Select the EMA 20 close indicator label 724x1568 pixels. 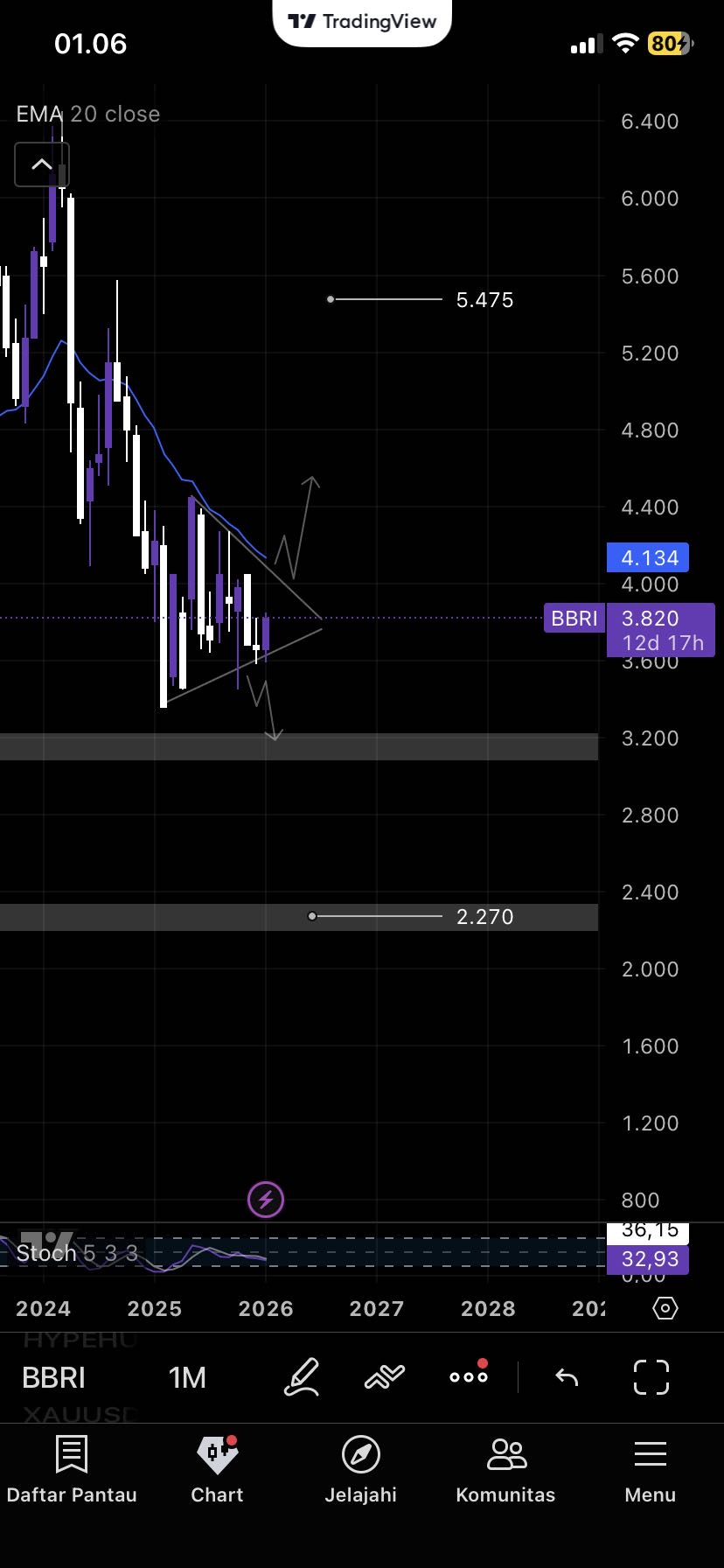click(88, 114)
